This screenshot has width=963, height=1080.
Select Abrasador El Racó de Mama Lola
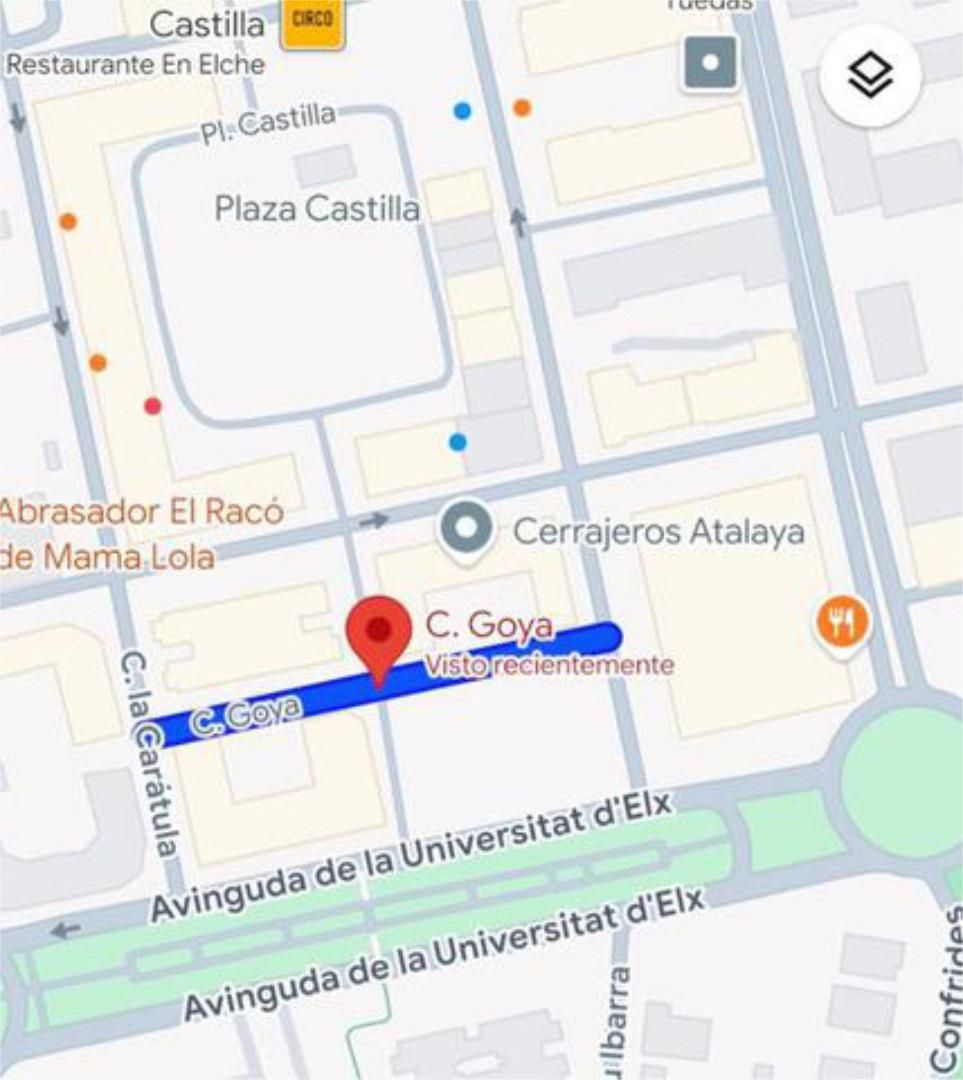(x=140, y=533)
